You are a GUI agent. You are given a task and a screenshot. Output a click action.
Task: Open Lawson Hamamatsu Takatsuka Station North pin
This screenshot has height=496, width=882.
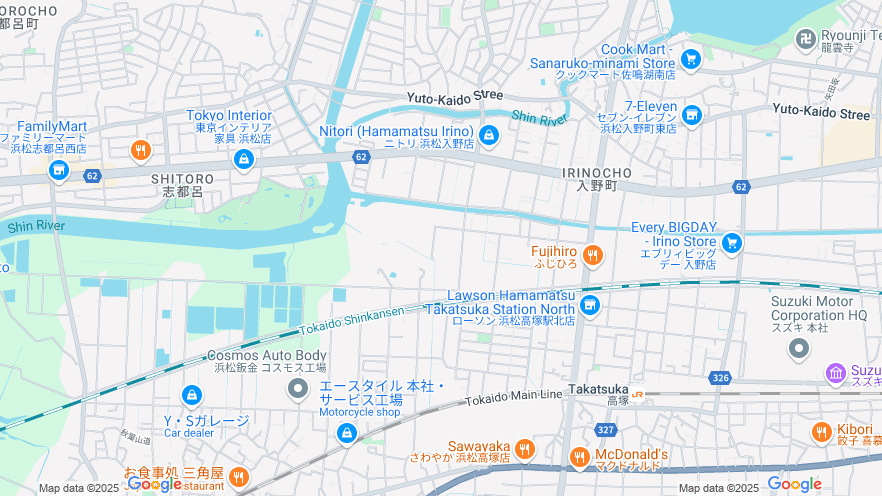click(x=590, y=305)
